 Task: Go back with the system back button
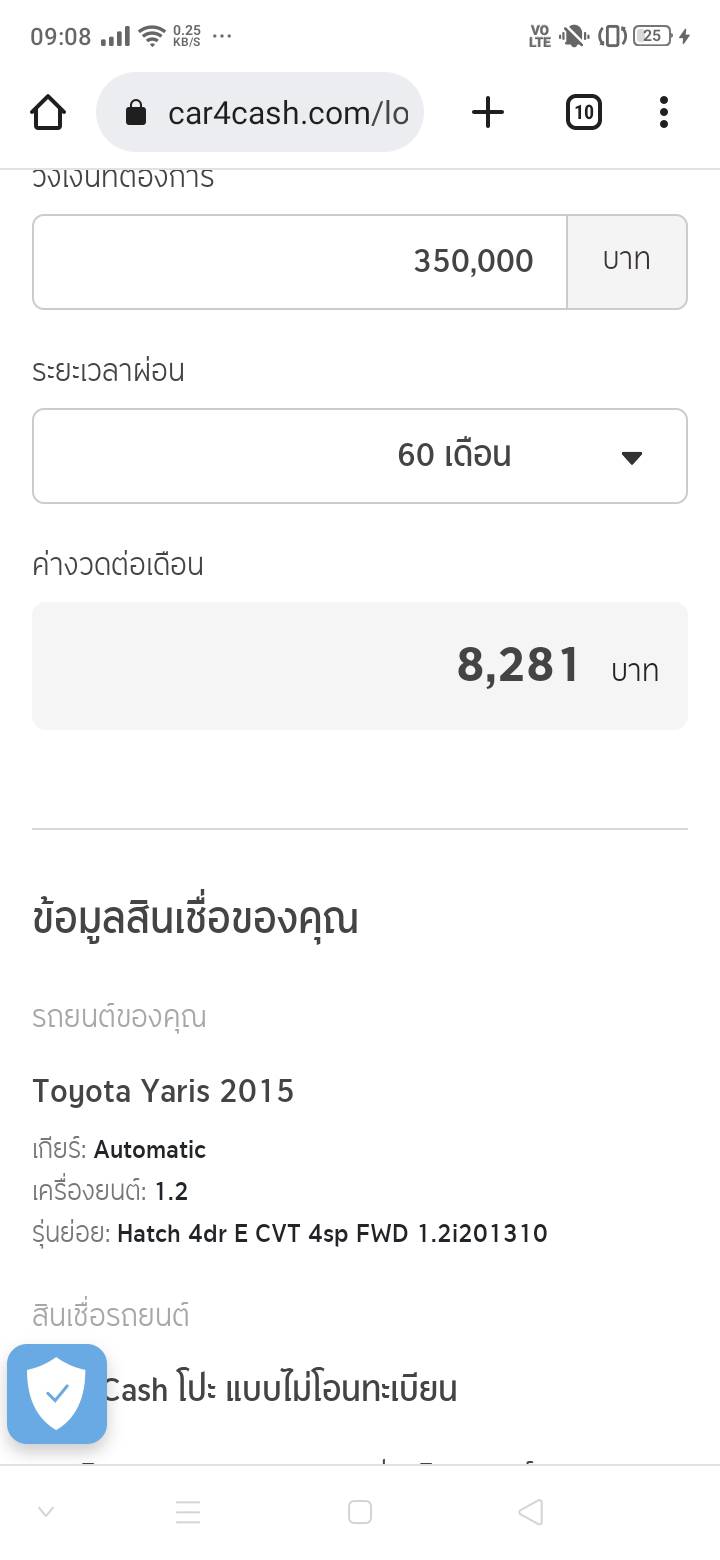pos(531,1512)
